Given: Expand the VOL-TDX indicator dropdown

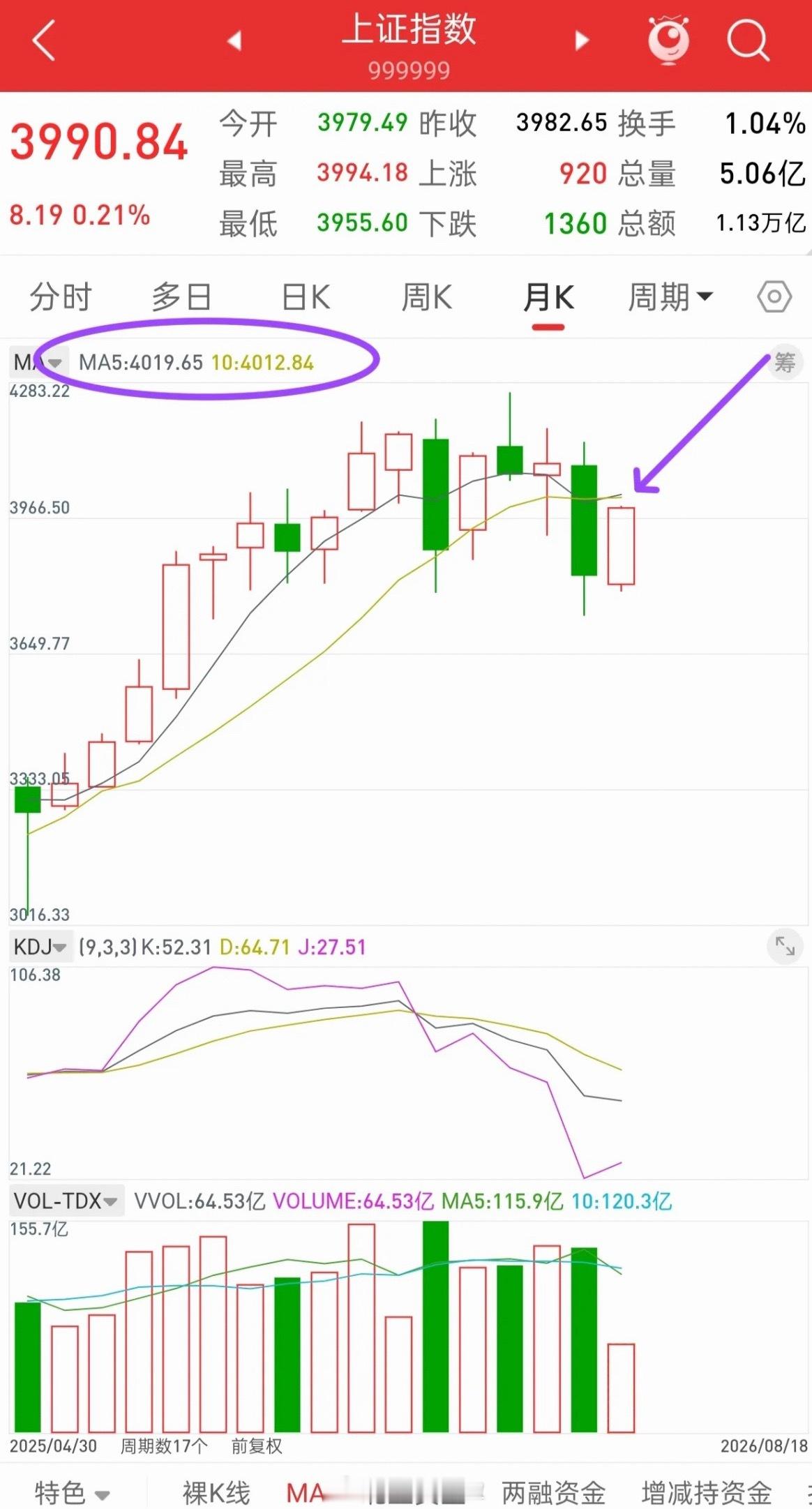Looking at the screenshot, I should click(x=66, y=1201).
